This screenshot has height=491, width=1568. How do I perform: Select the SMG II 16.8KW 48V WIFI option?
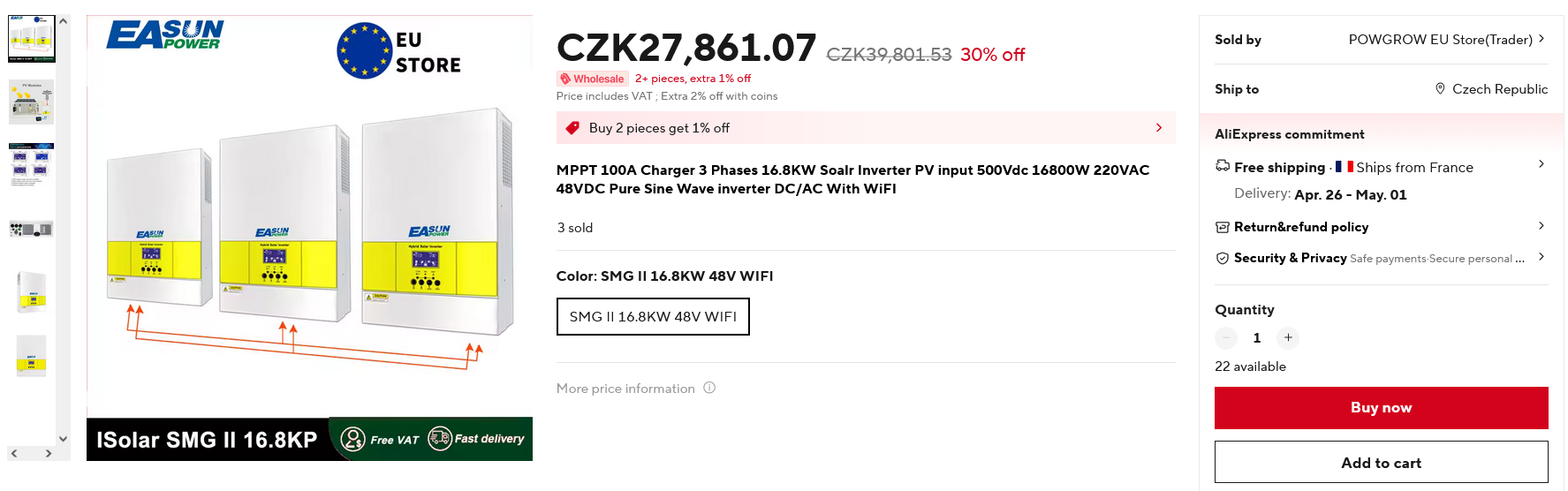coord(653,317)
